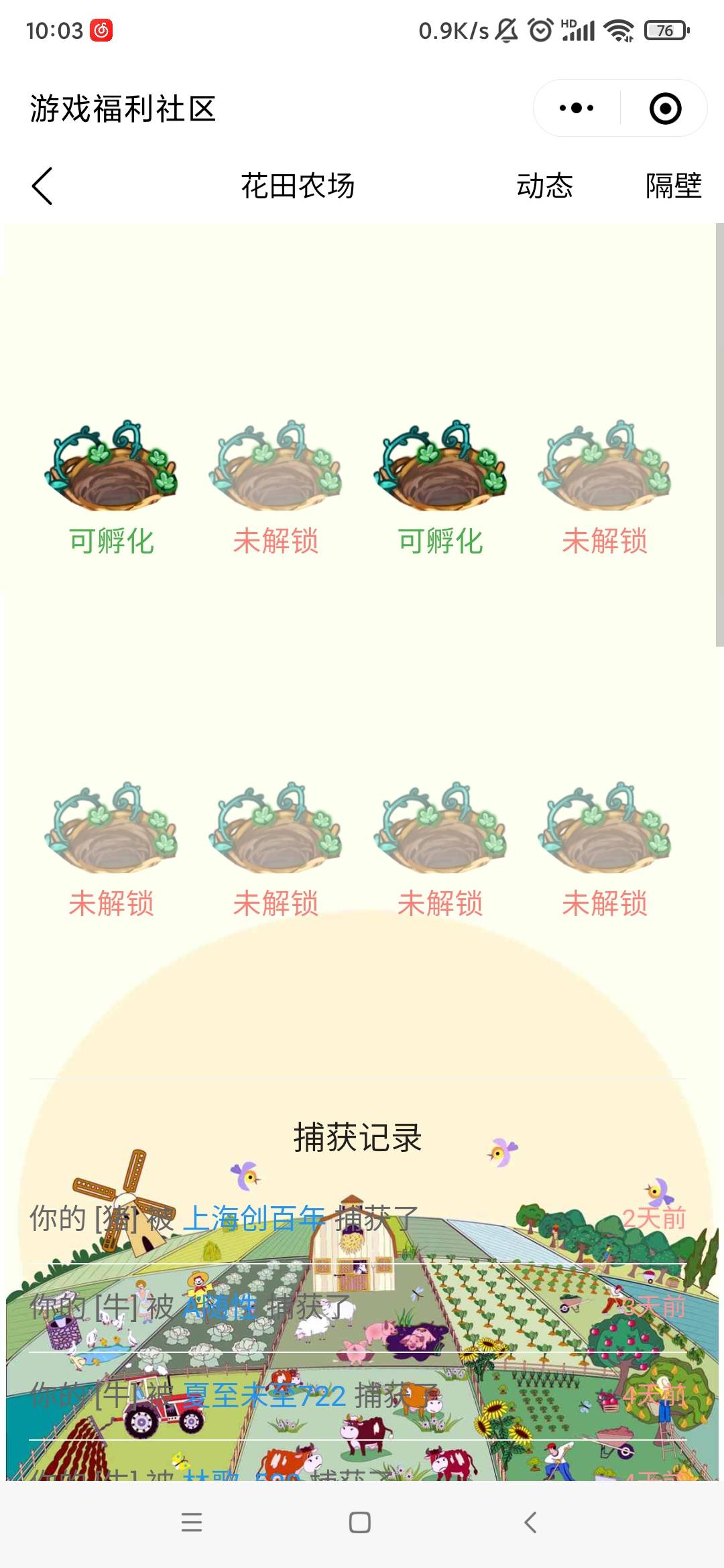Open A随性's profile link

pos(220,1307)
